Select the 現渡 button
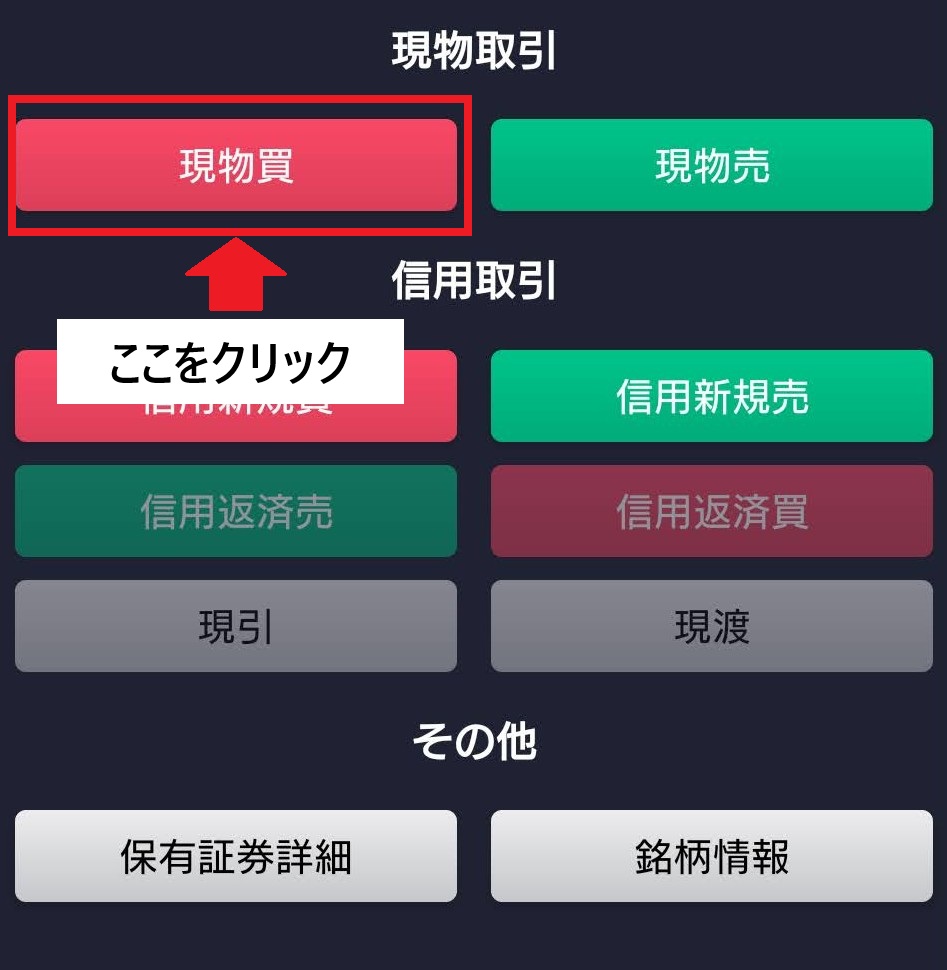The width and height of the screenshot is (947, 970). [711, 626]
